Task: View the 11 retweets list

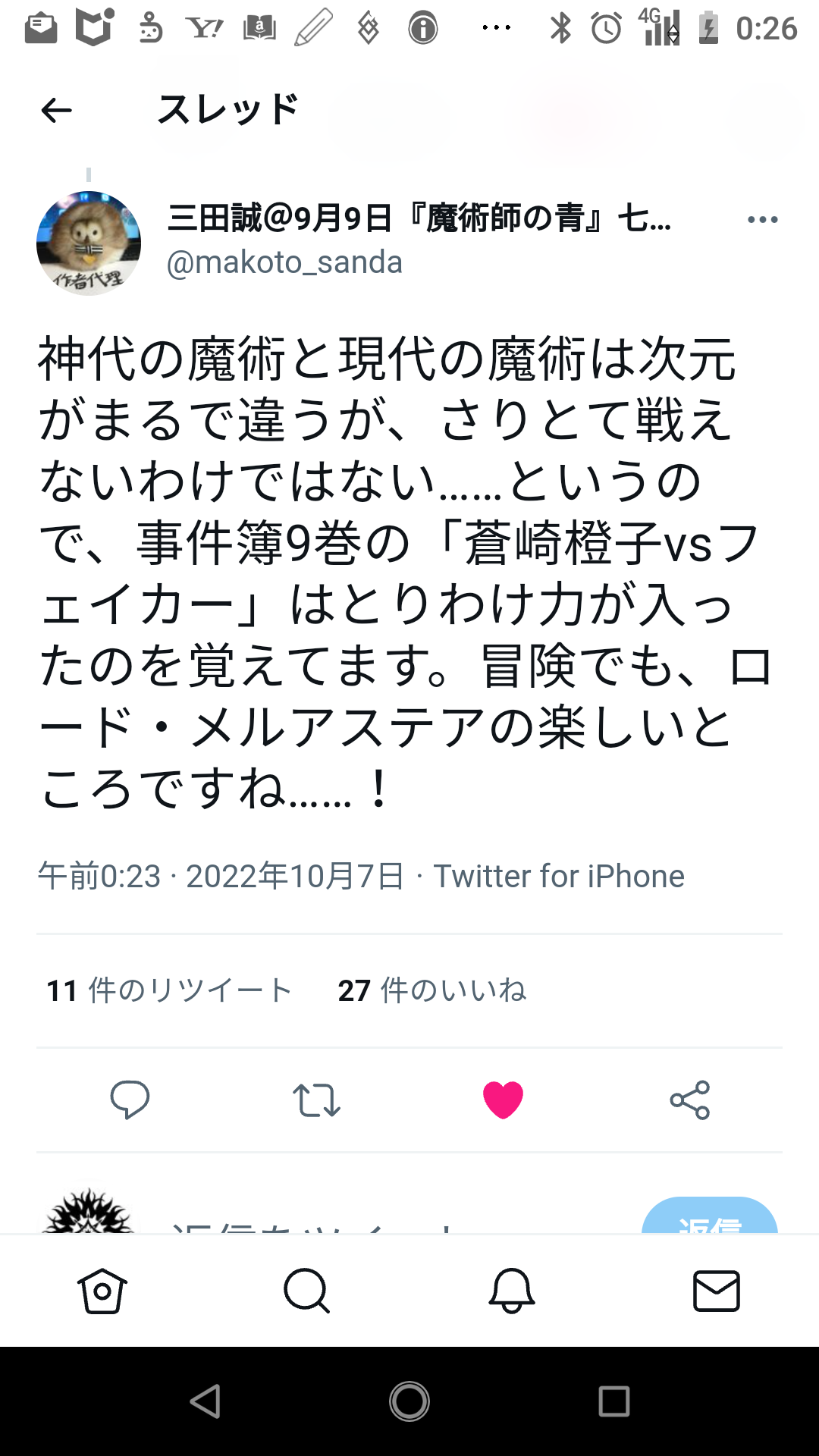Action: click(169, 990)
